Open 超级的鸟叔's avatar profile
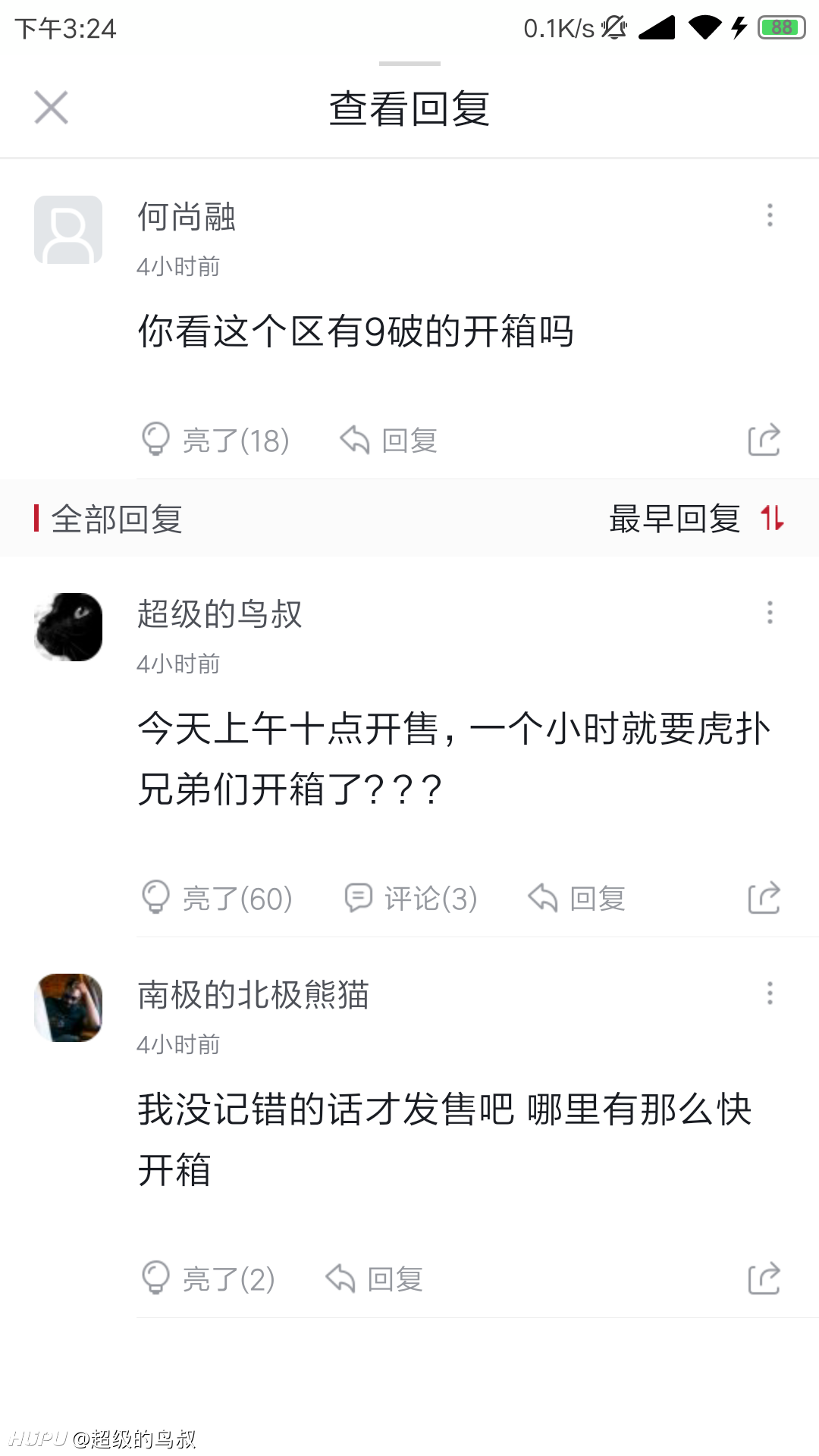Viewport: 819px width, 1456px height. [x=68, y=627]
